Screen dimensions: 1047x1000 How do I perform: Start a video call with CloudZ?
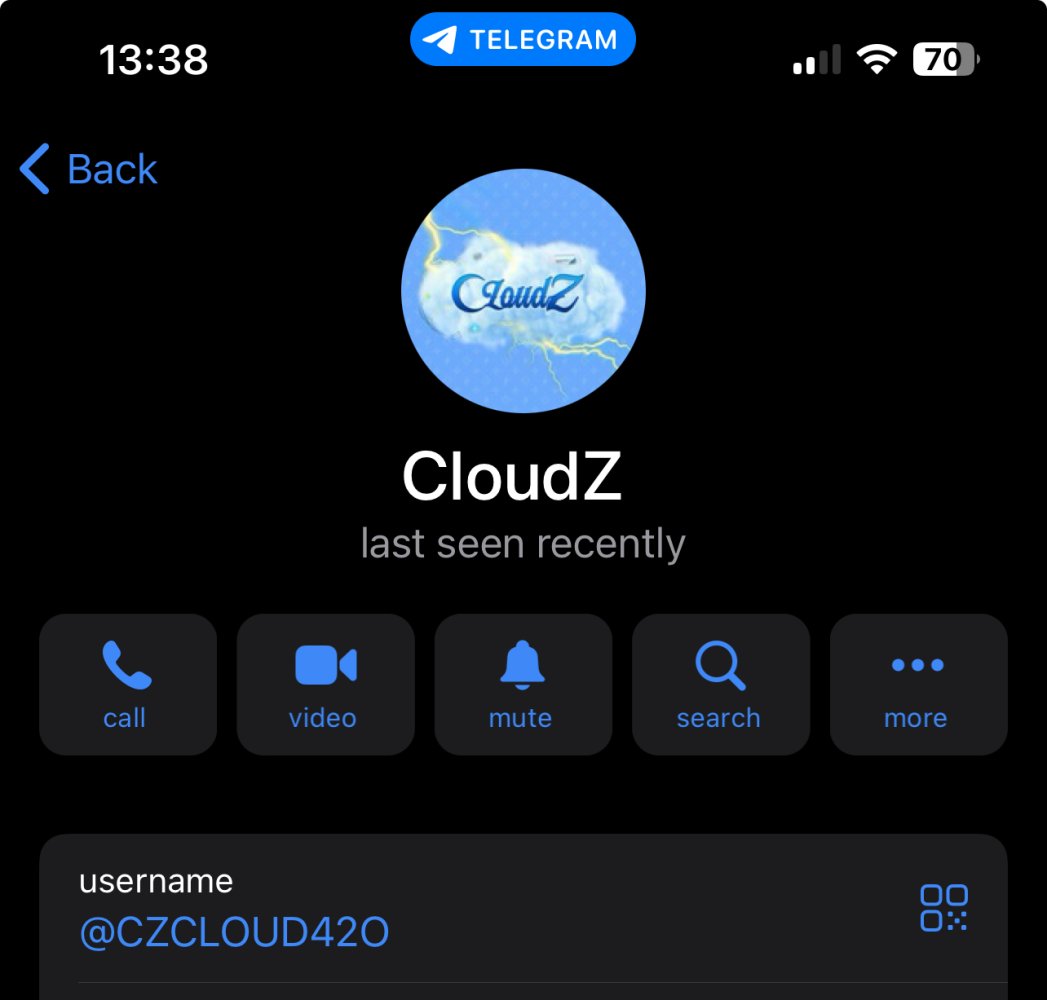point(325,684)
